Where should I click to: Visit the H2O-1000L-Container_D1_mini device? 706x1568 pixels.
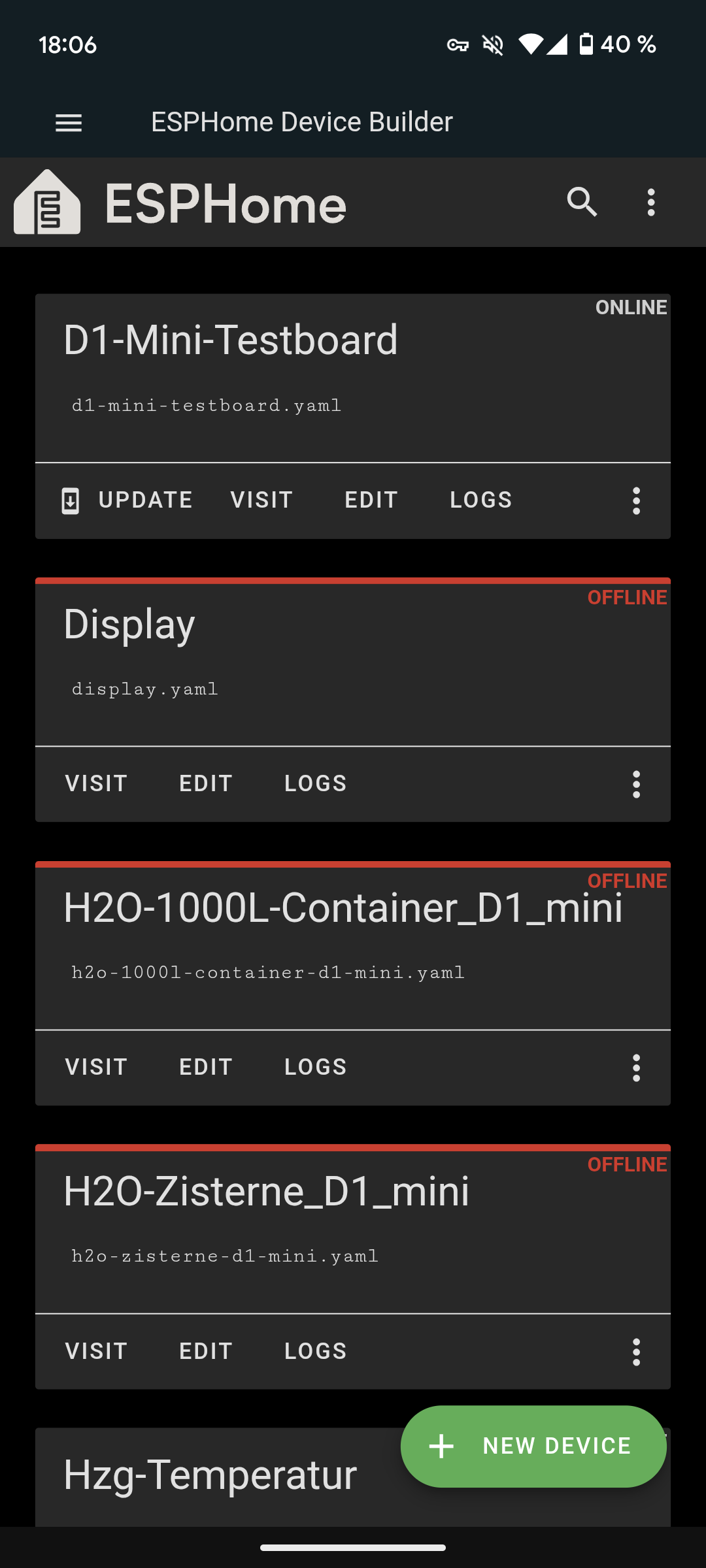click(96, 1068)
